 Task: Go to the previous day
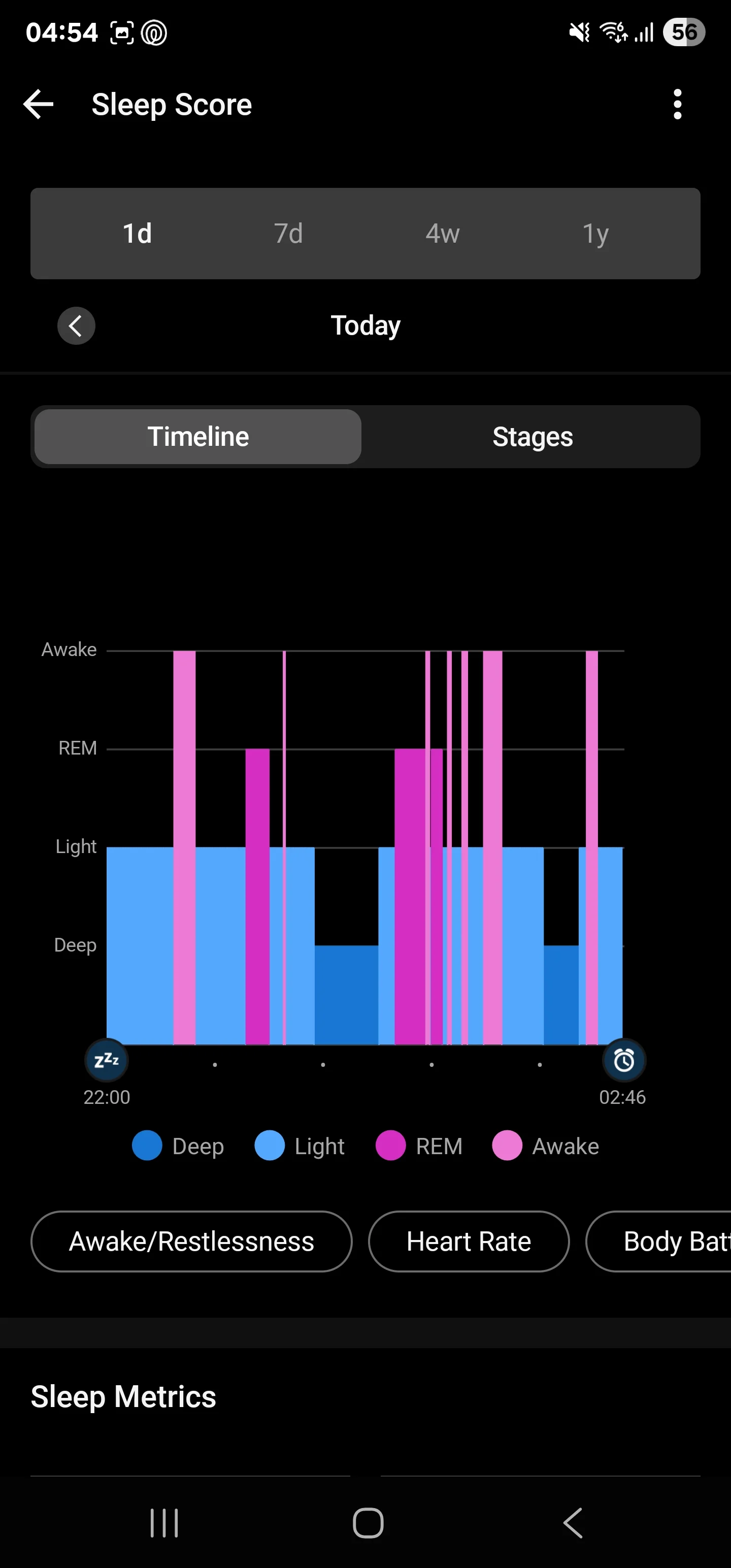point(76,325)
